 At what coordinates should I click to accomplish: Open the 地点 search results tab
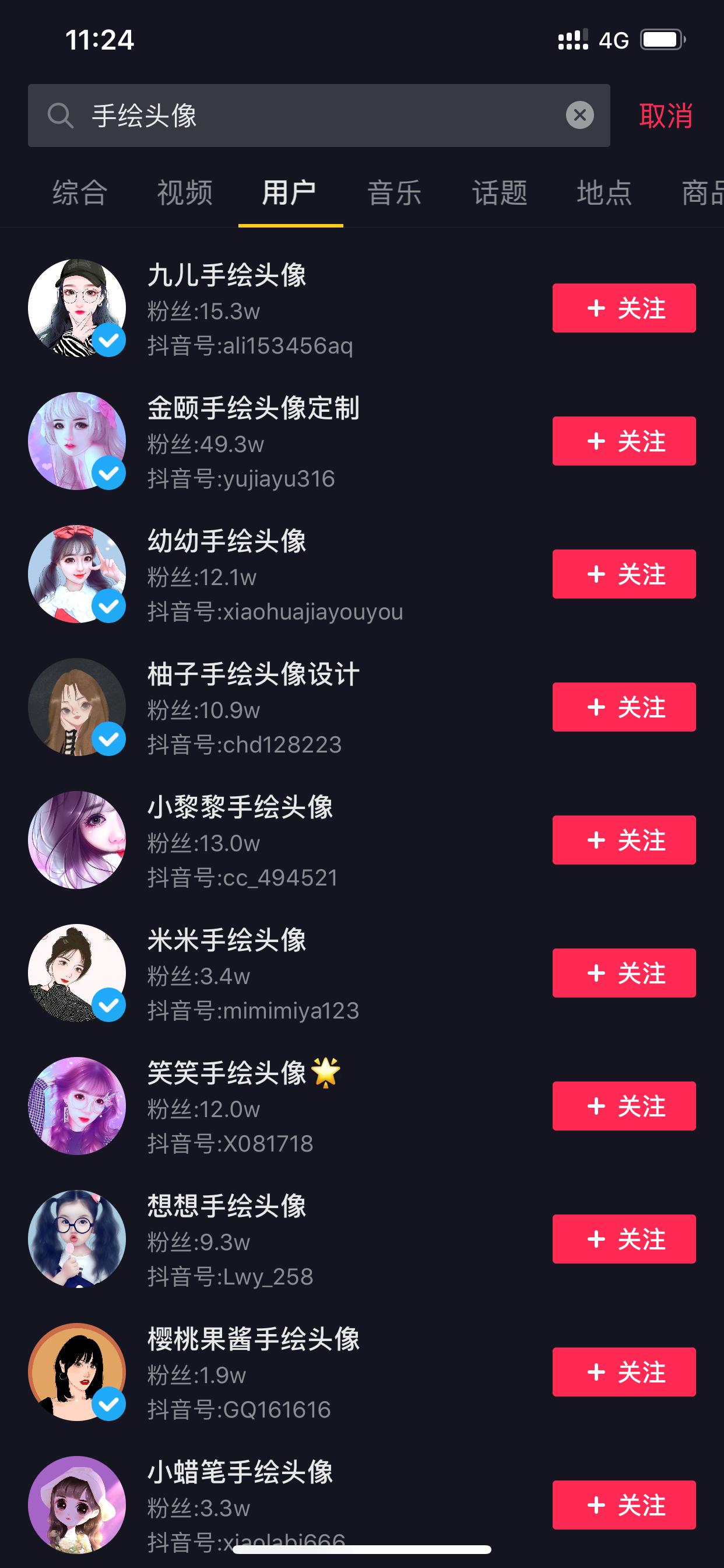[x=604, y=194]
